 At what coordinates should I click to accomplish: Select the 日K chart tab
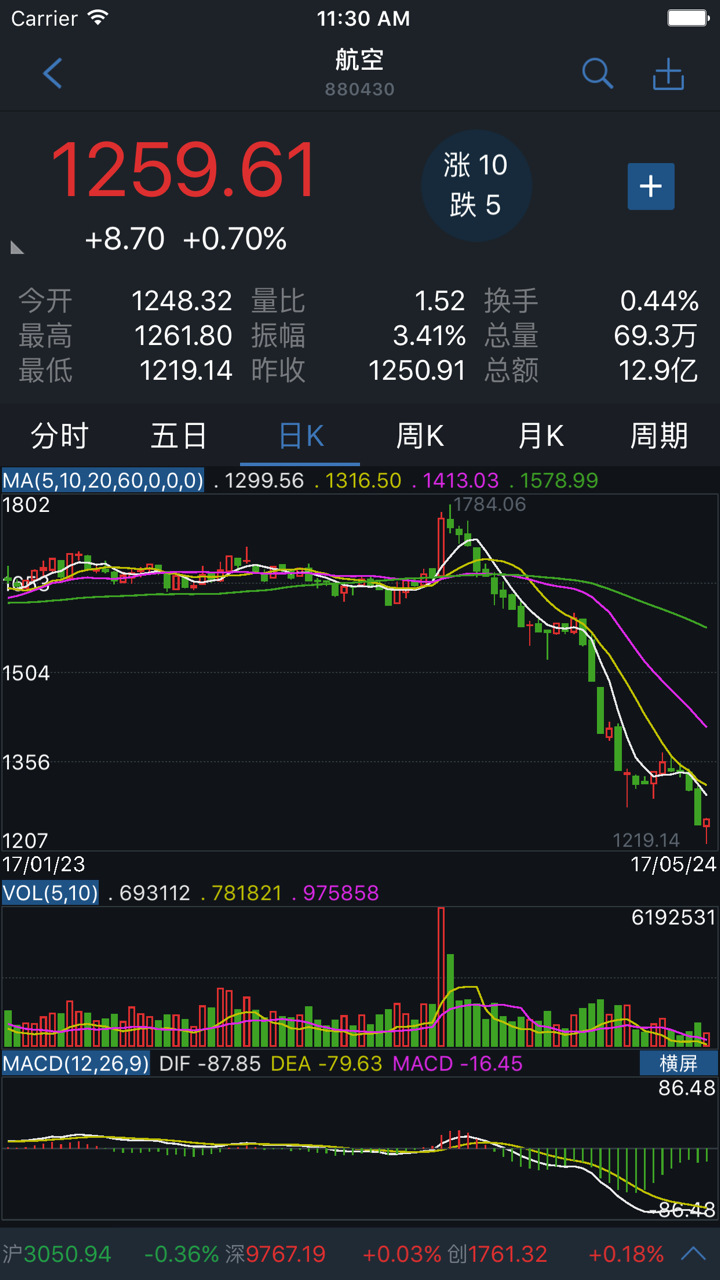[301, 436]
